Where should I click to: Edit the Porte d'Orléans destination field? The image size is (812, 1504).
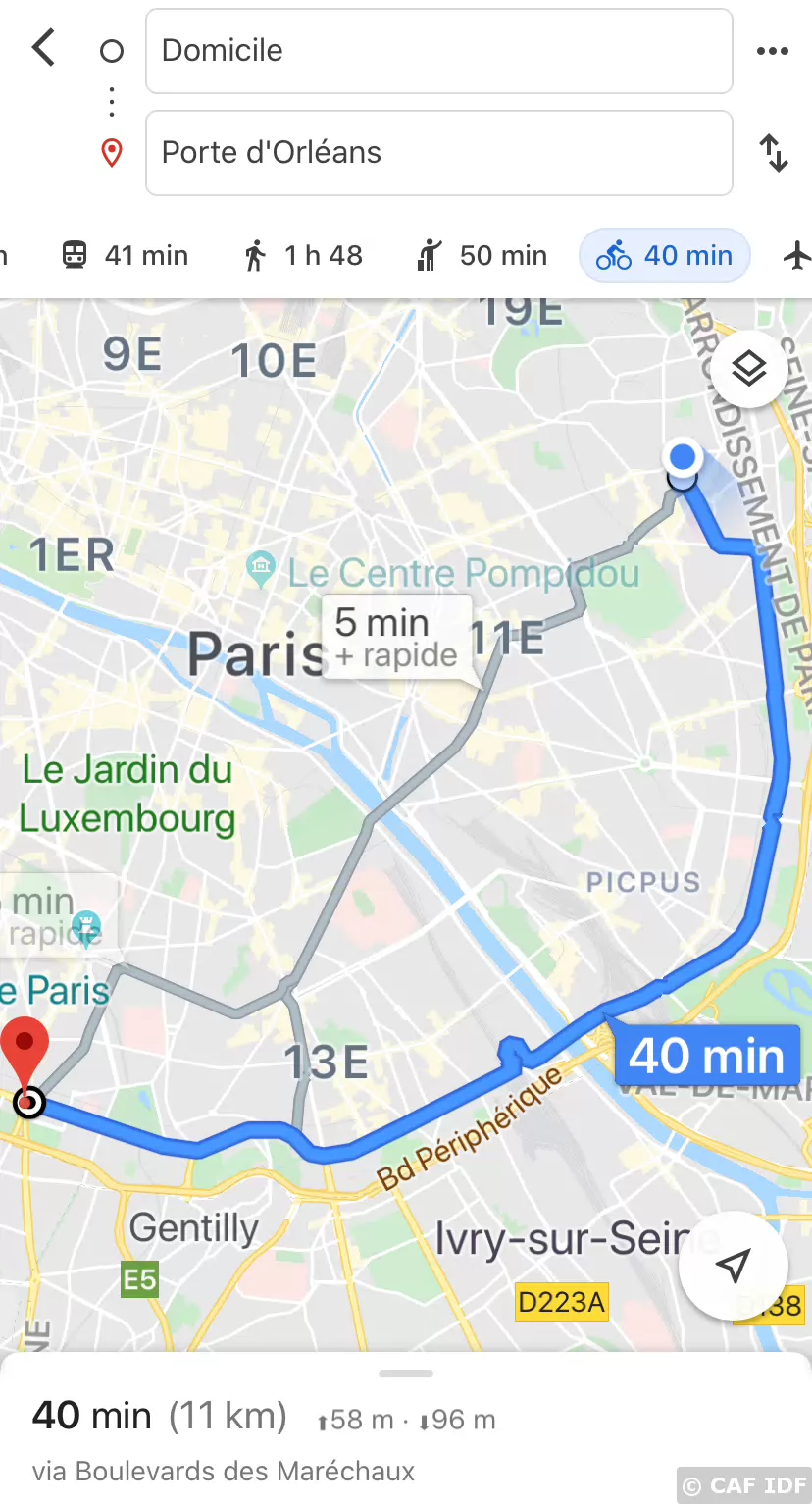point(438,153)
